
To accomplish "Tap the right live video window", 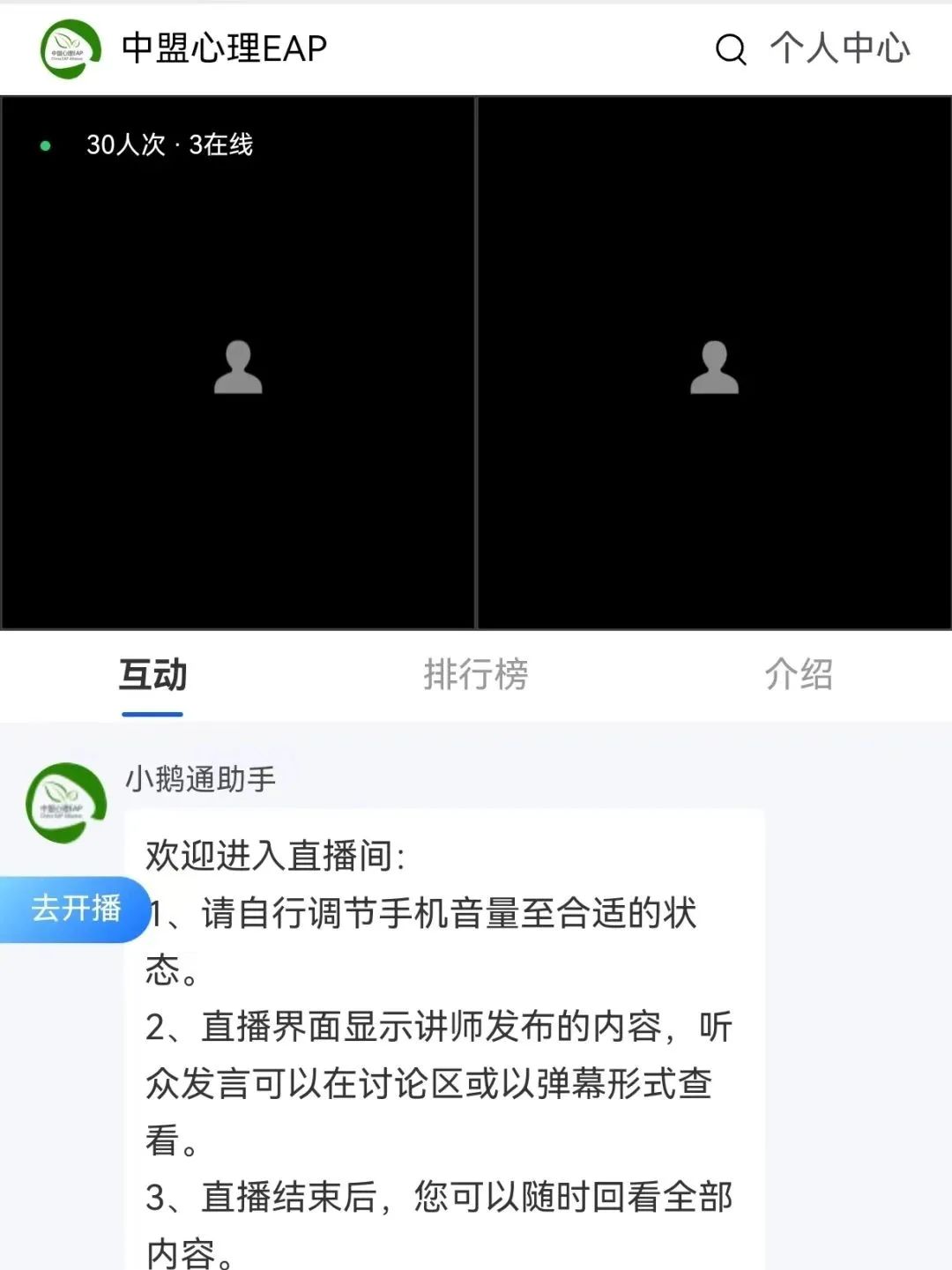I will coord(714,364).
